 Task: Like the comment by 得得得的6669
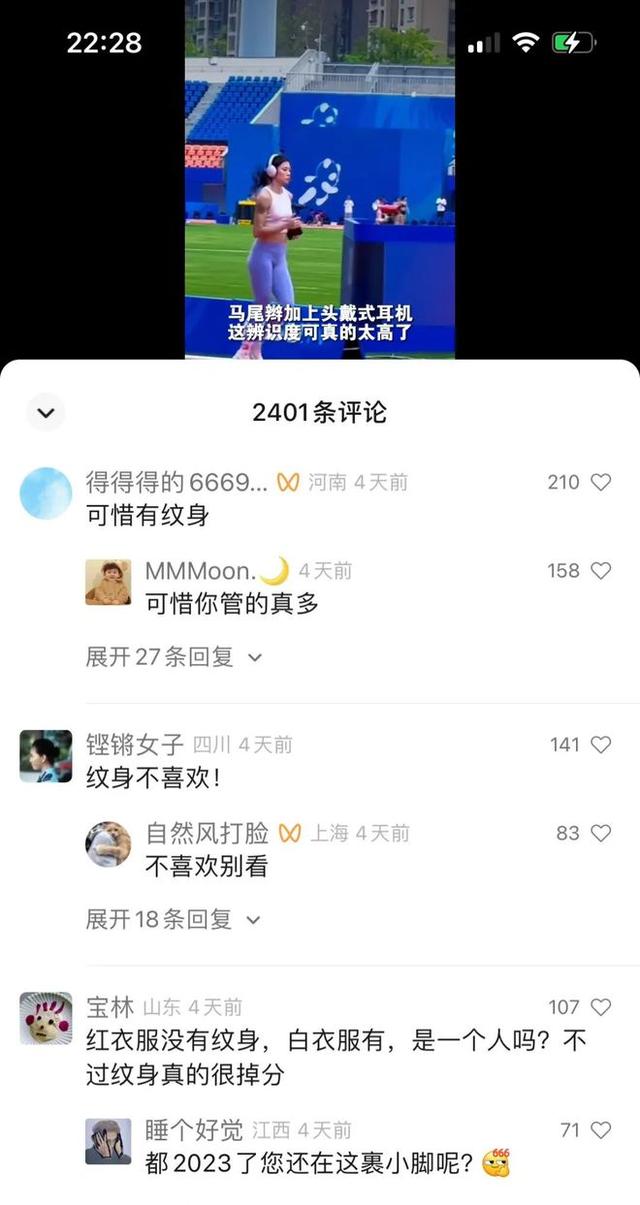tap(600, 482)
